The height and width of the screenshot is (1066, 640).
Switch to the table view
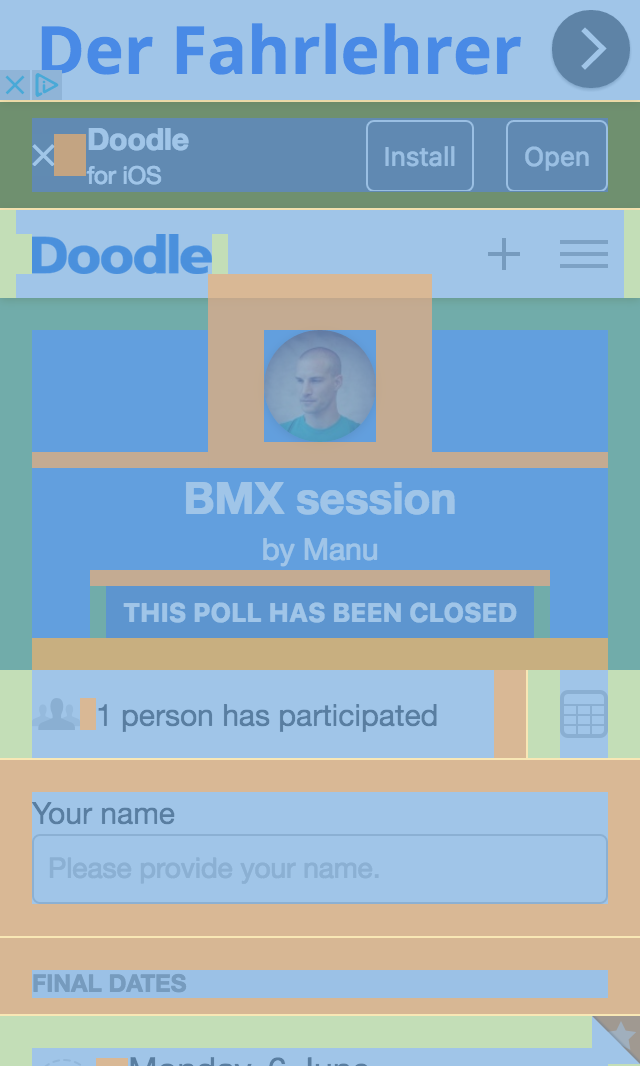click(x=584, y=714)
